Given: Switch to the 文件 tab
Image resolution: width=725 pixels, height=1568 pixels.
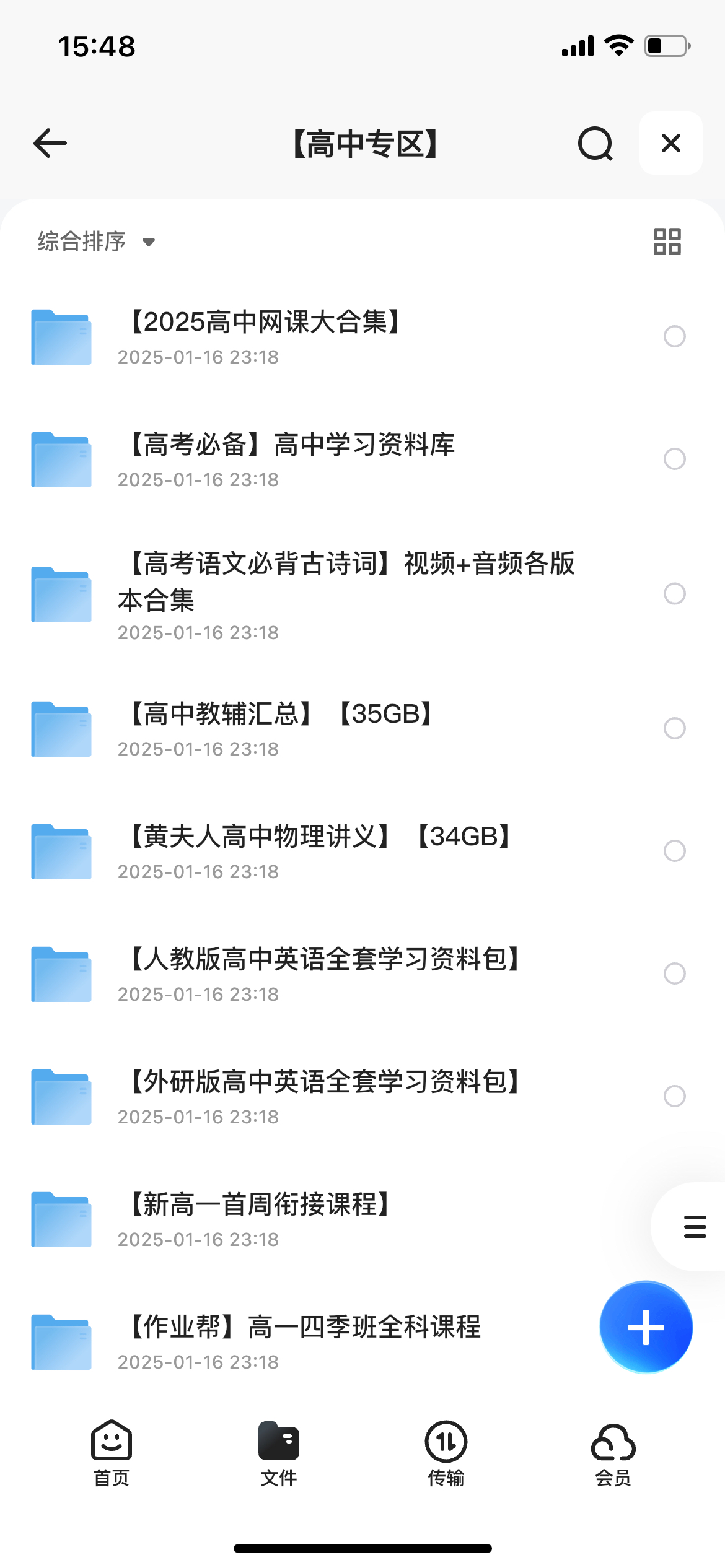Looking at the screenshot, I should (x=279, y=1453).
